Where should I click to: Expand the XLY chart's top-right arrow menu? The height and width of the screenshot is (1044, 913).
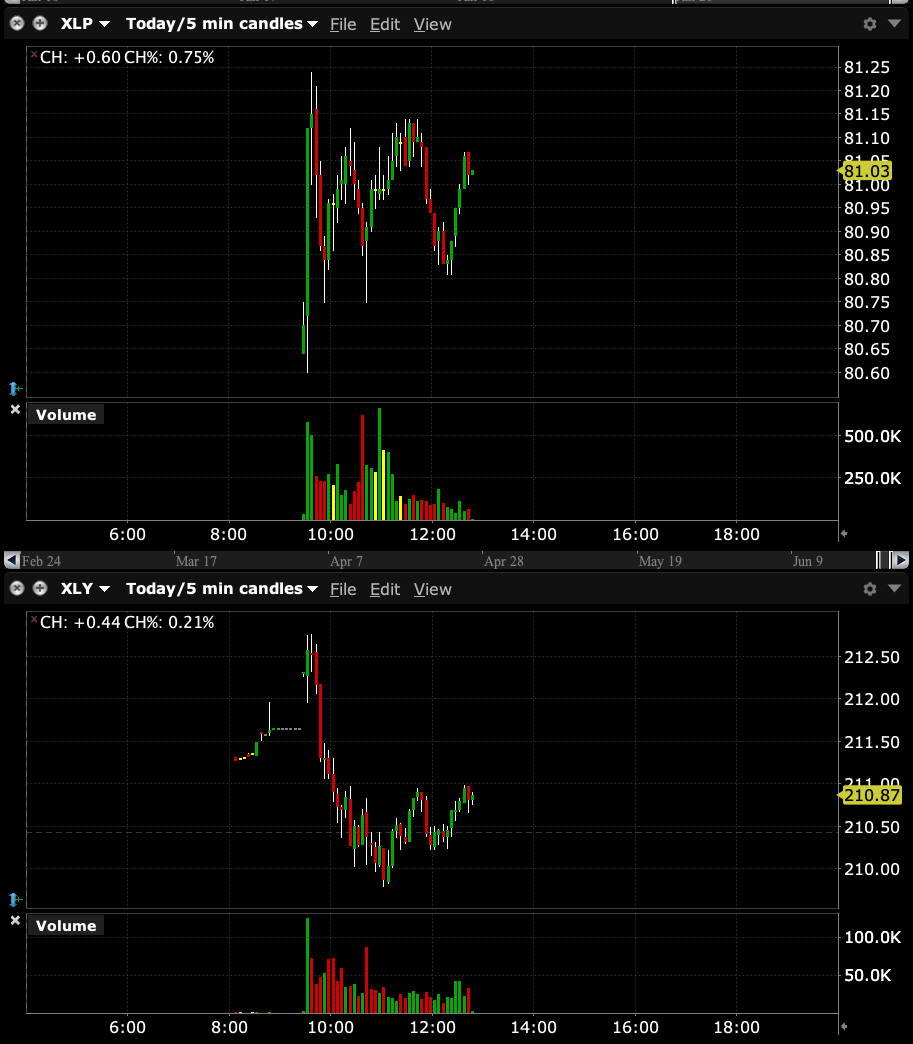pos(893,589)
